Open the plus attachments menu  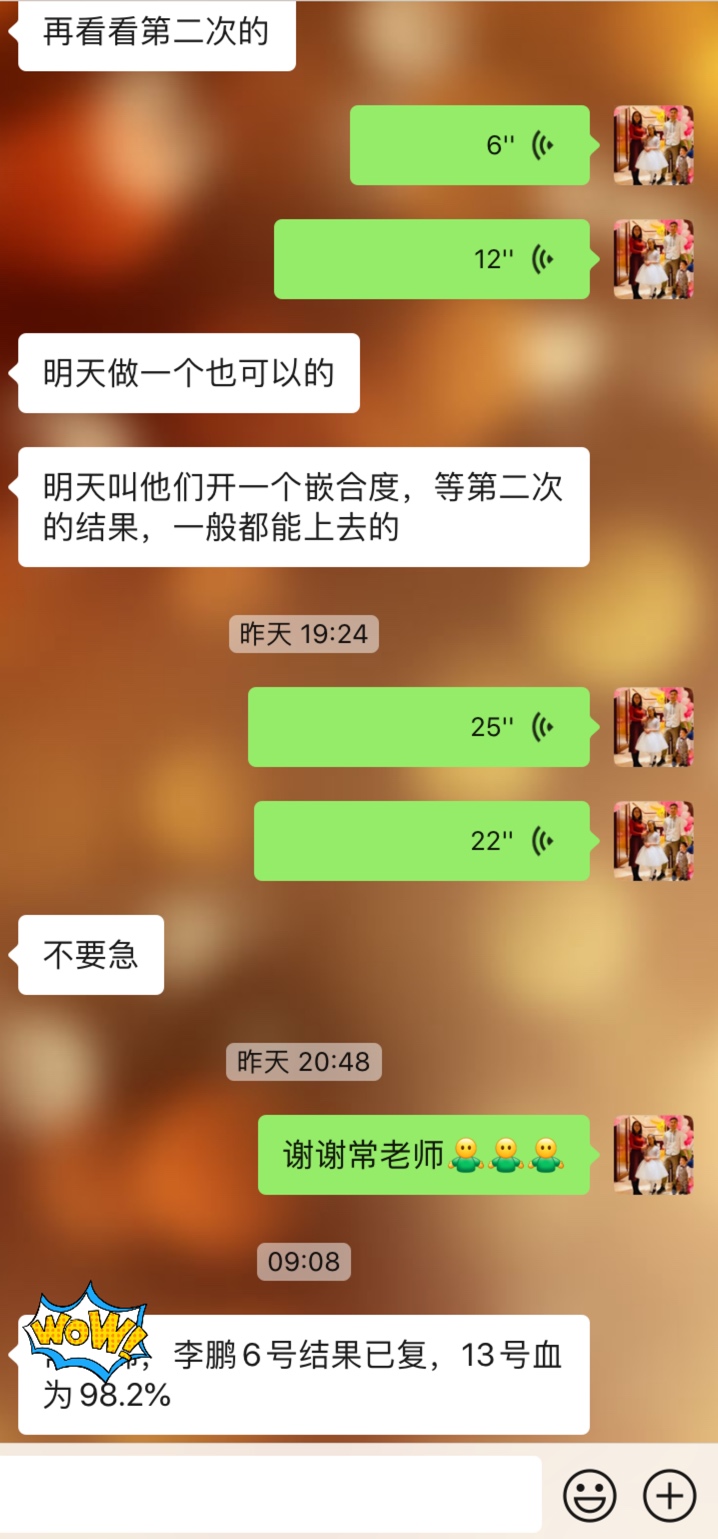(x=669, y=1496)
